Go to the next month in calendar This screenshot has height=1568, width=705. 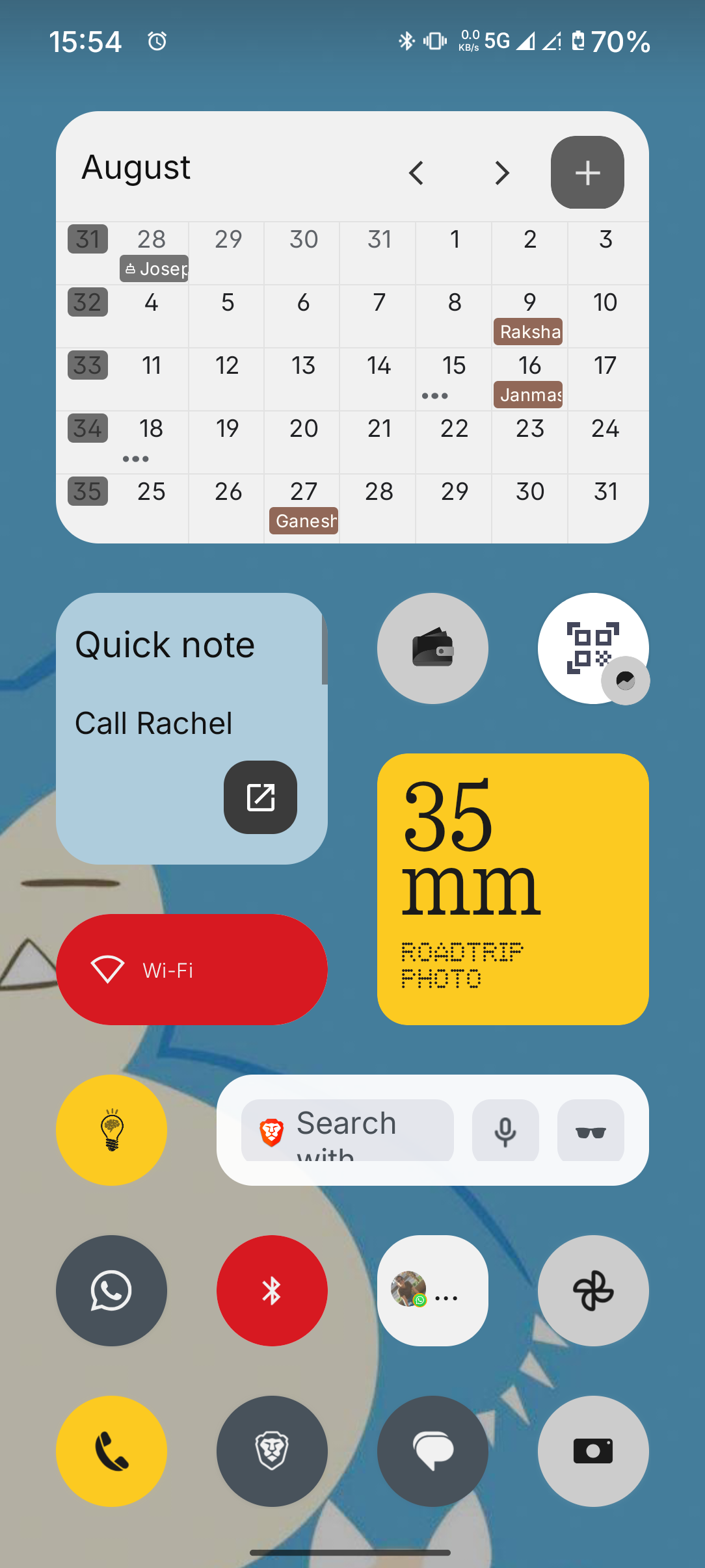click(501, 173)
